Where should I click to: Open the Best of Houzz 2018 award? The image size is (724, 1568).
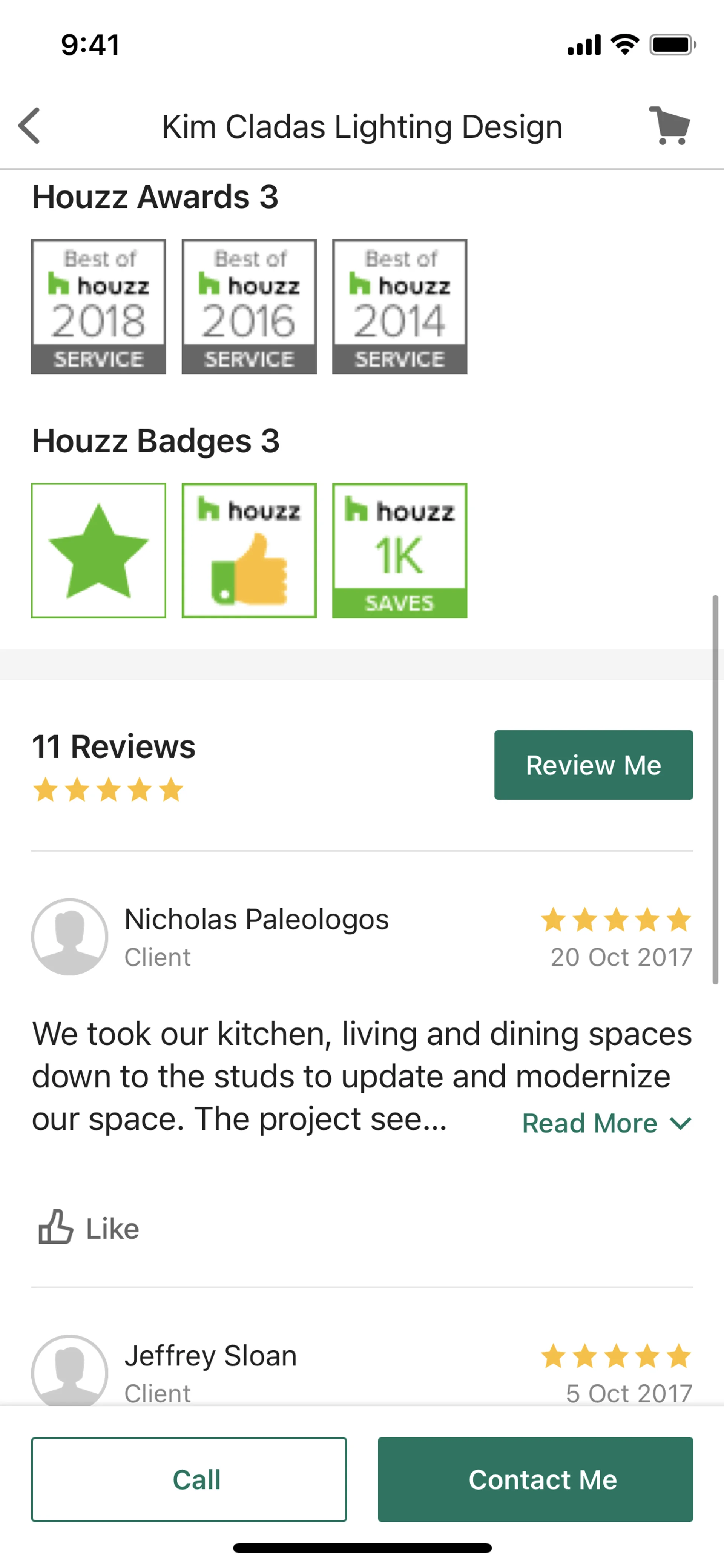98,306
